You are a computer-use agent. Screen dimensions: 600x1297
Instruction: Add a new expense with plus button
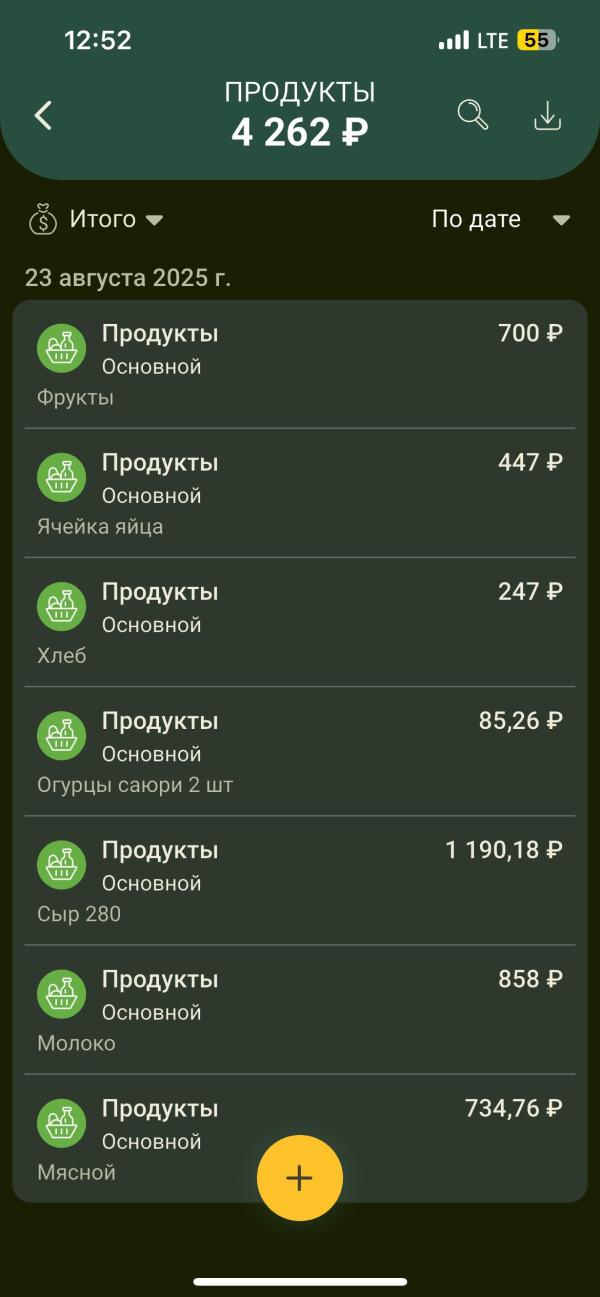tap(300, 1178)
